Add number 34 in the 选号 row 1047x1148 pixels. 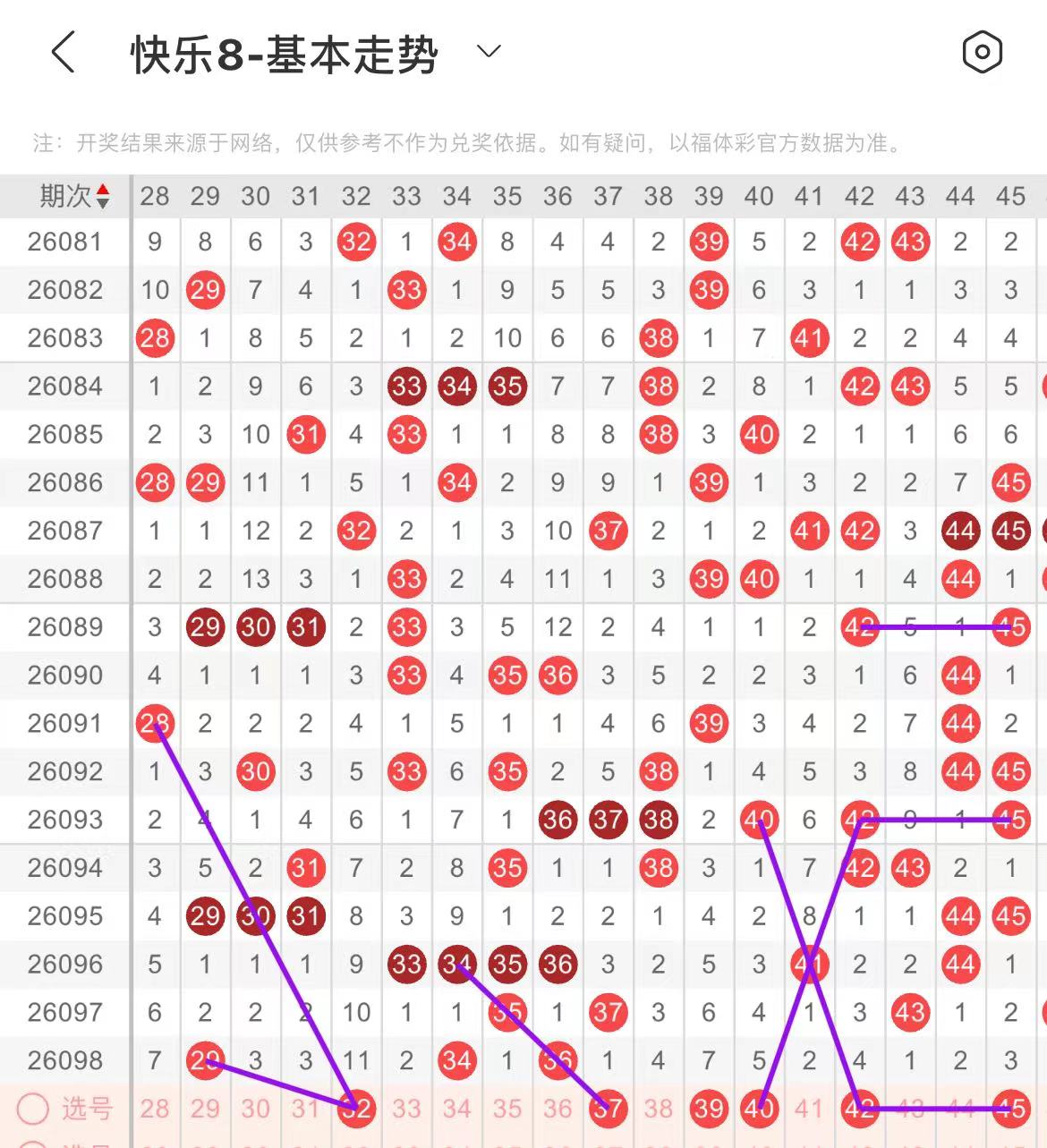456,1109
